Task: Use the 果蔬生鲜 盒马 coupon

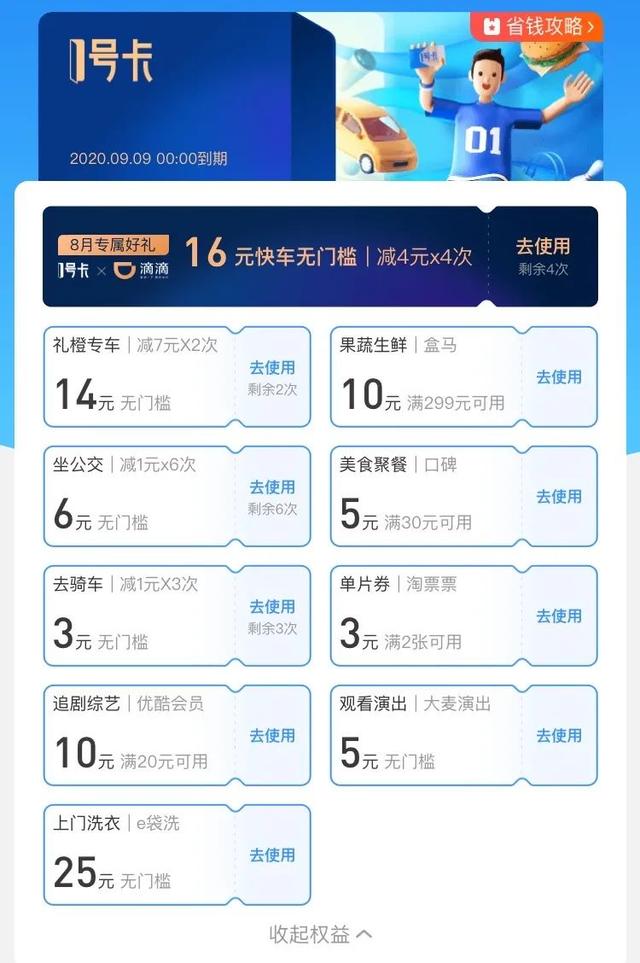Action: coord(559,377)
